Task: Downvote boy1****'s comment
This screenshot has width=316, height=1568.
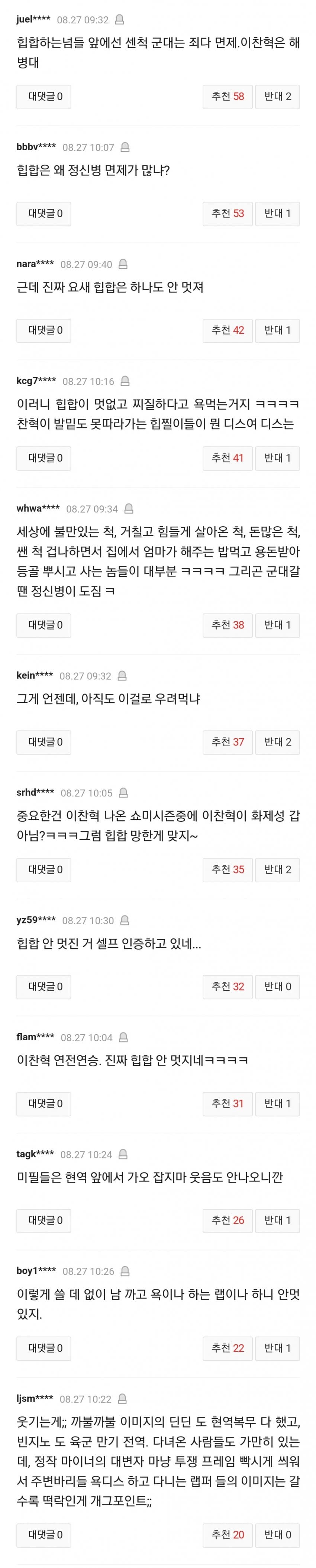Action: coord(277,1348)
